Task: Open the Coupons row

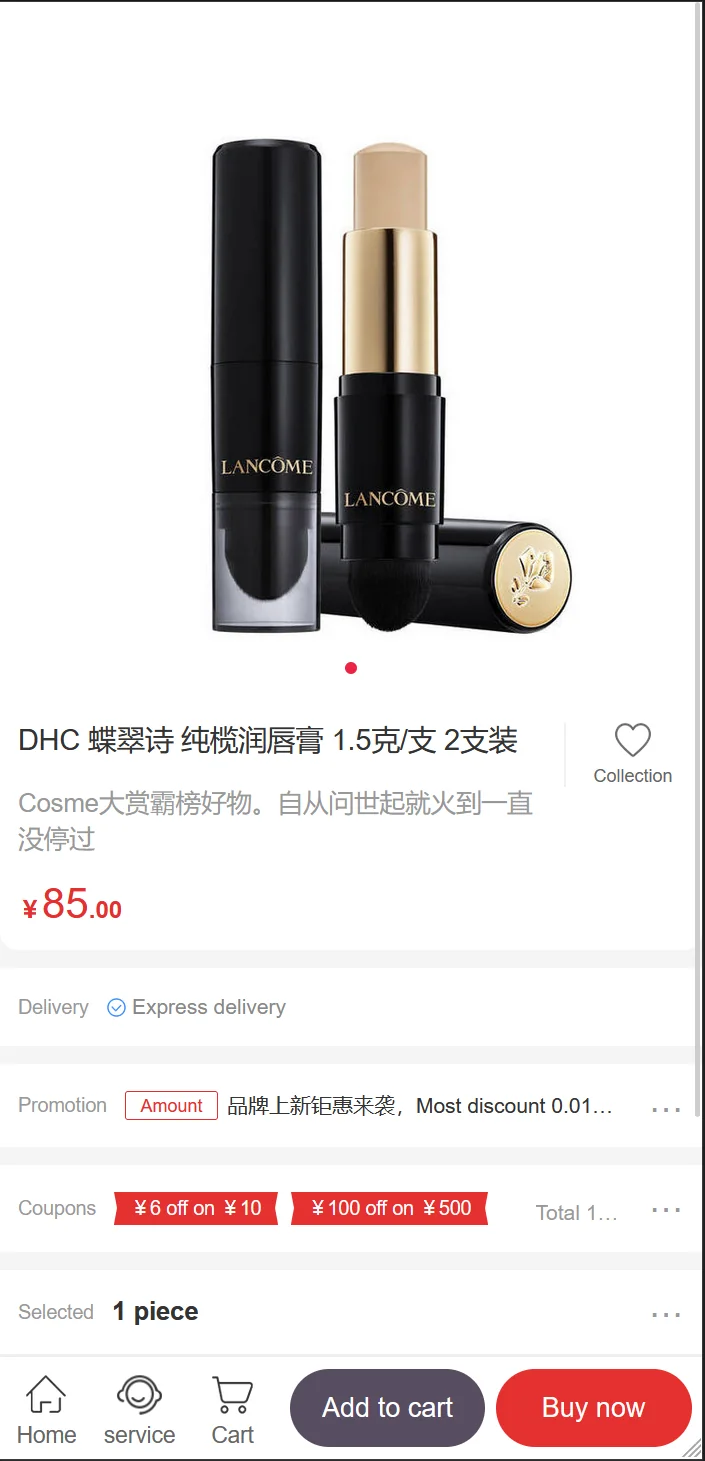Action: [x=665, y=1209]
